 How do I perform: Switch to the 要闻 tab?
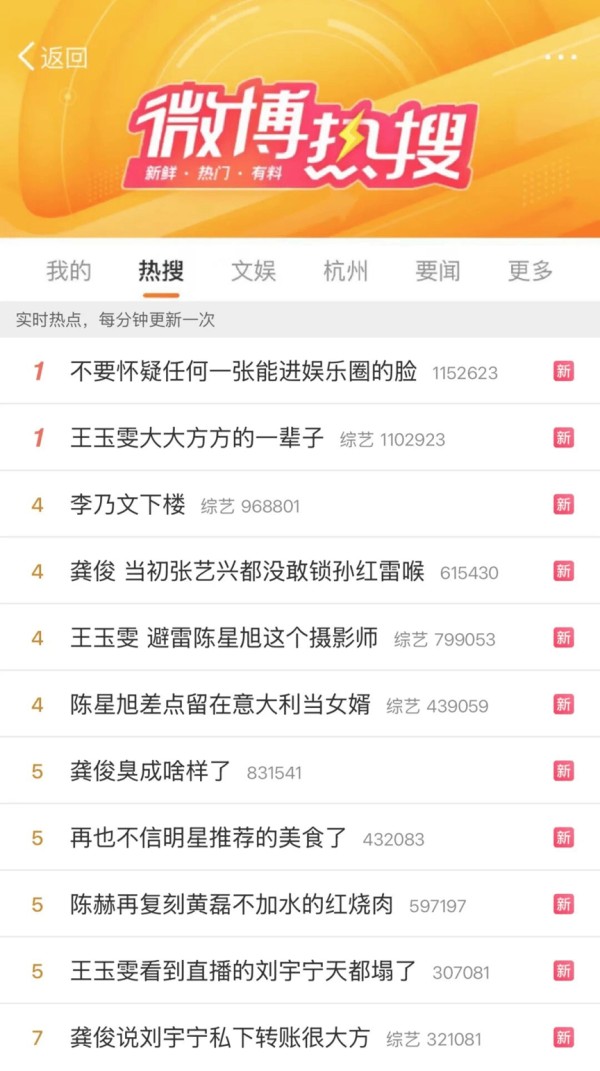438,270
